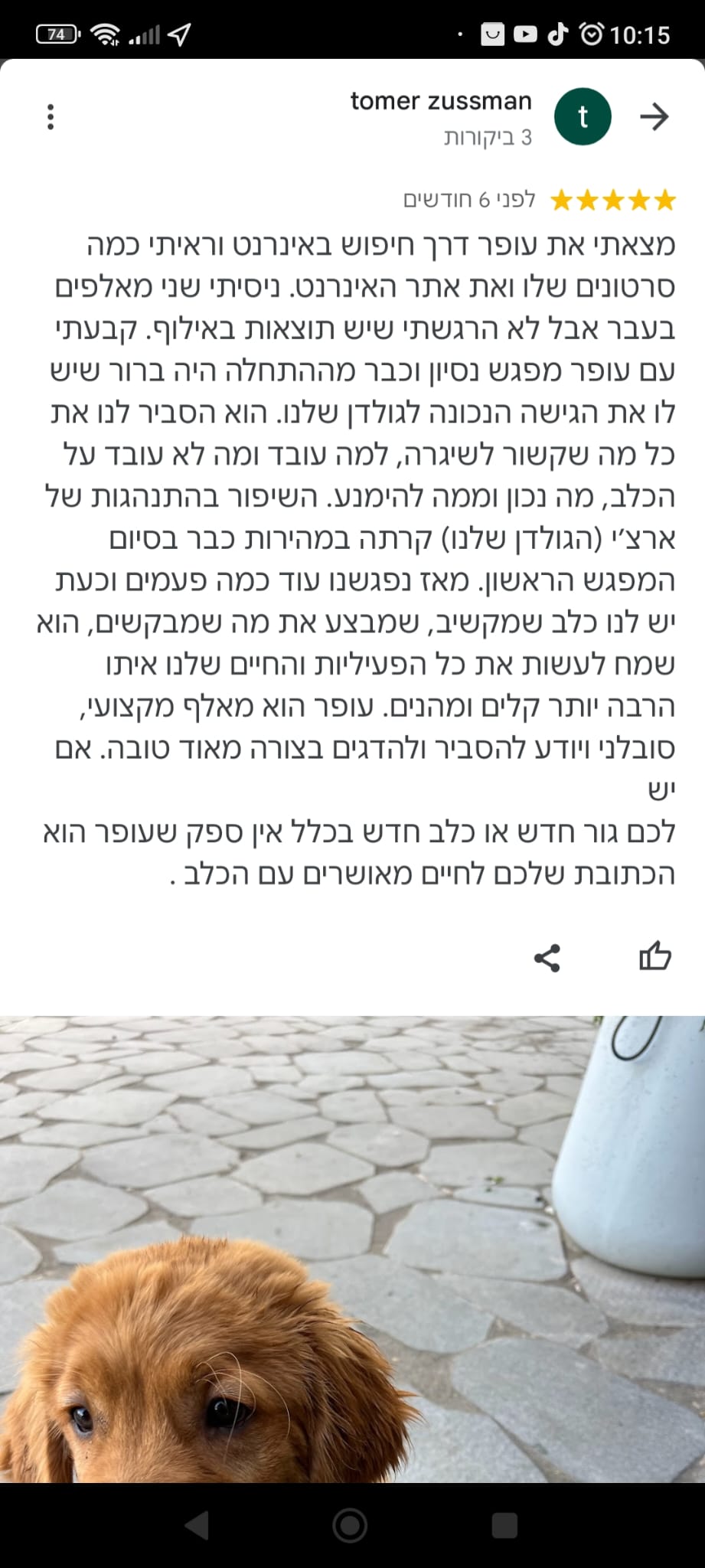
Task: Open tomer zussman's reviewer profile
Action: pos(441,101)
